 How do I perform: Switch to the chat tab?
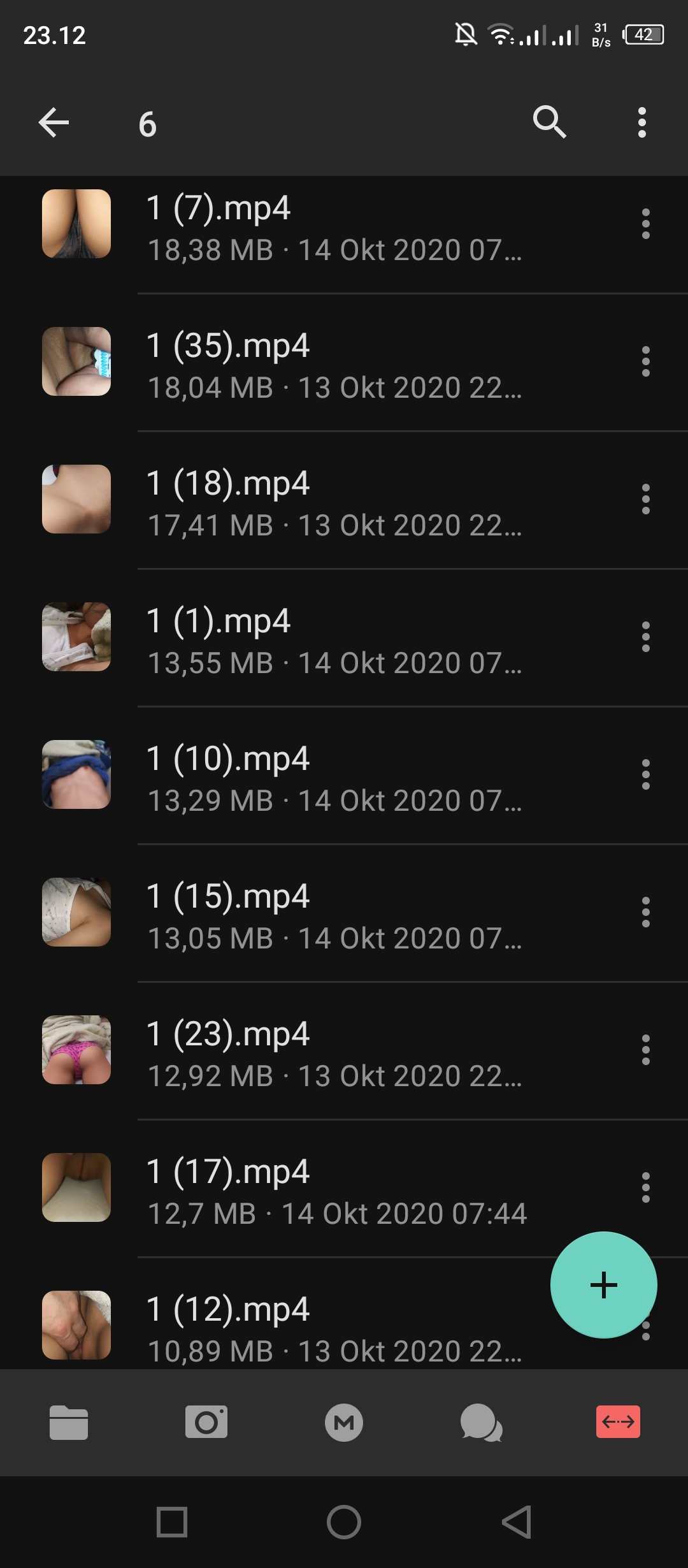coord(482,1423)
